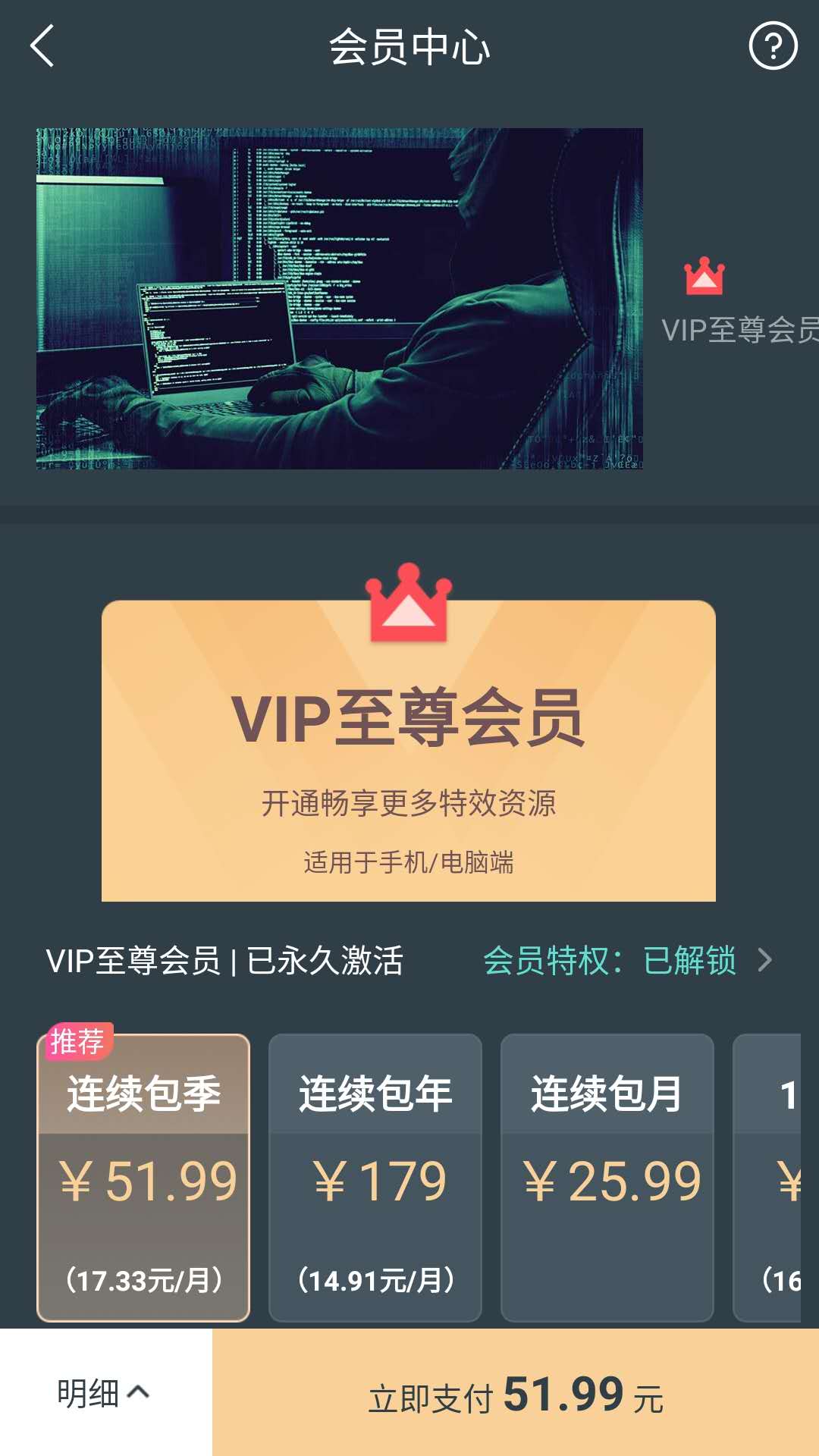Screen dimensions: 819x1456
Task: Select the 连续包季 ¥51.99 plan
Action: [143, 1178]
